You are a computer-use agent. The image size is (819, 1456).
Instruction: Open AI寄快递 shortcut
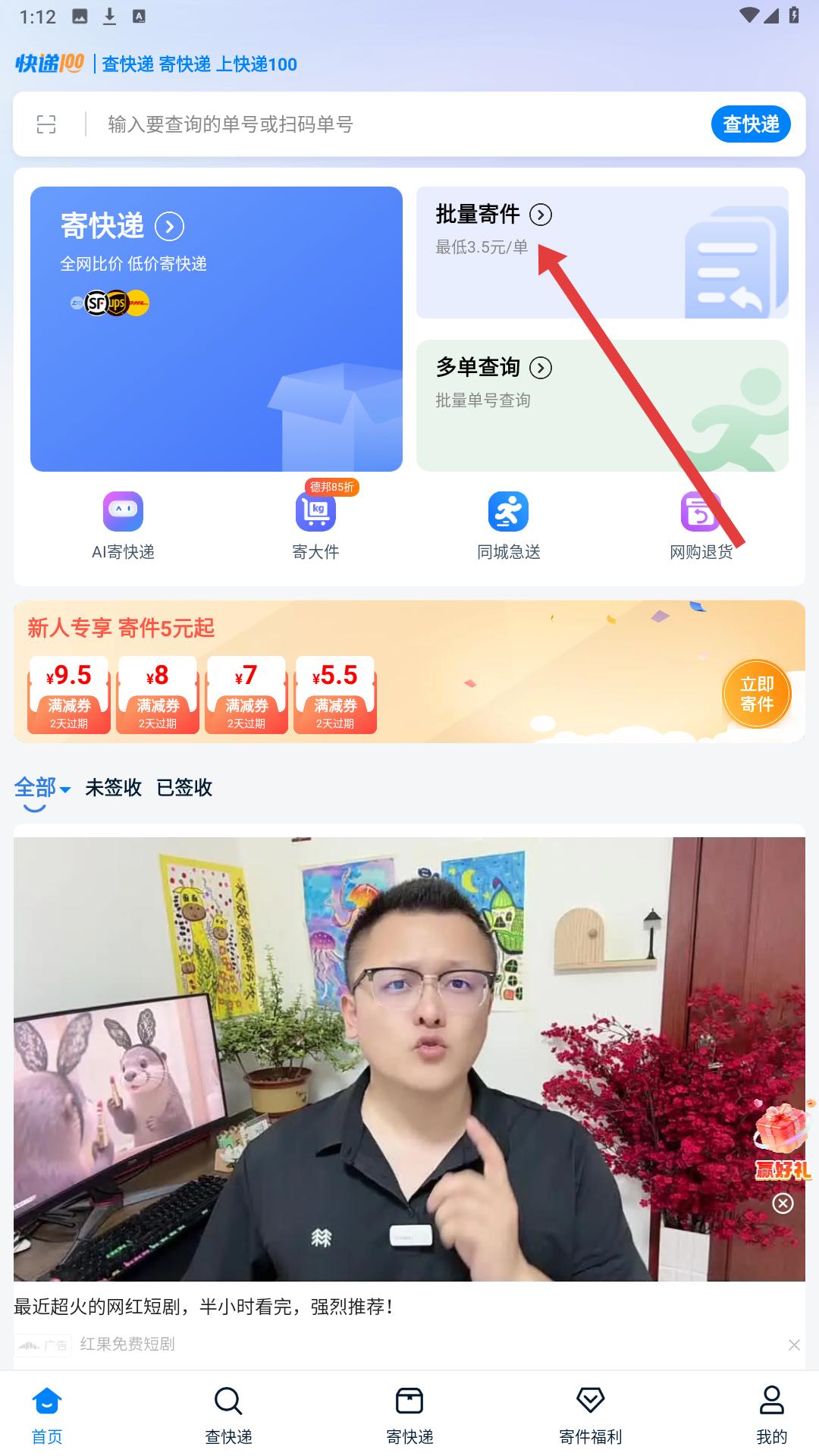click(123, 526)
